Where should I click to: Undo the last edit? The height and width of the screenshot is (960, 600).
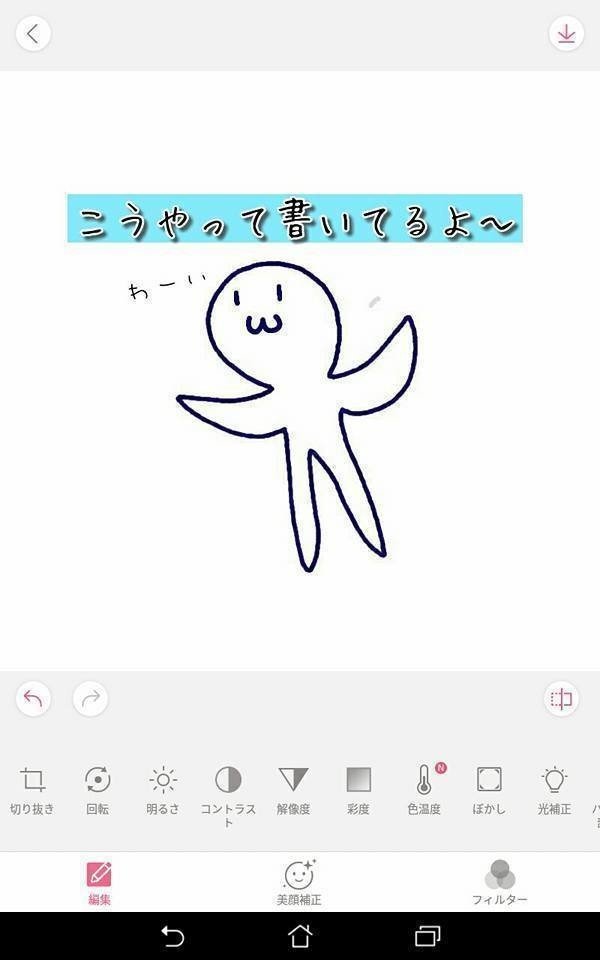33,699
